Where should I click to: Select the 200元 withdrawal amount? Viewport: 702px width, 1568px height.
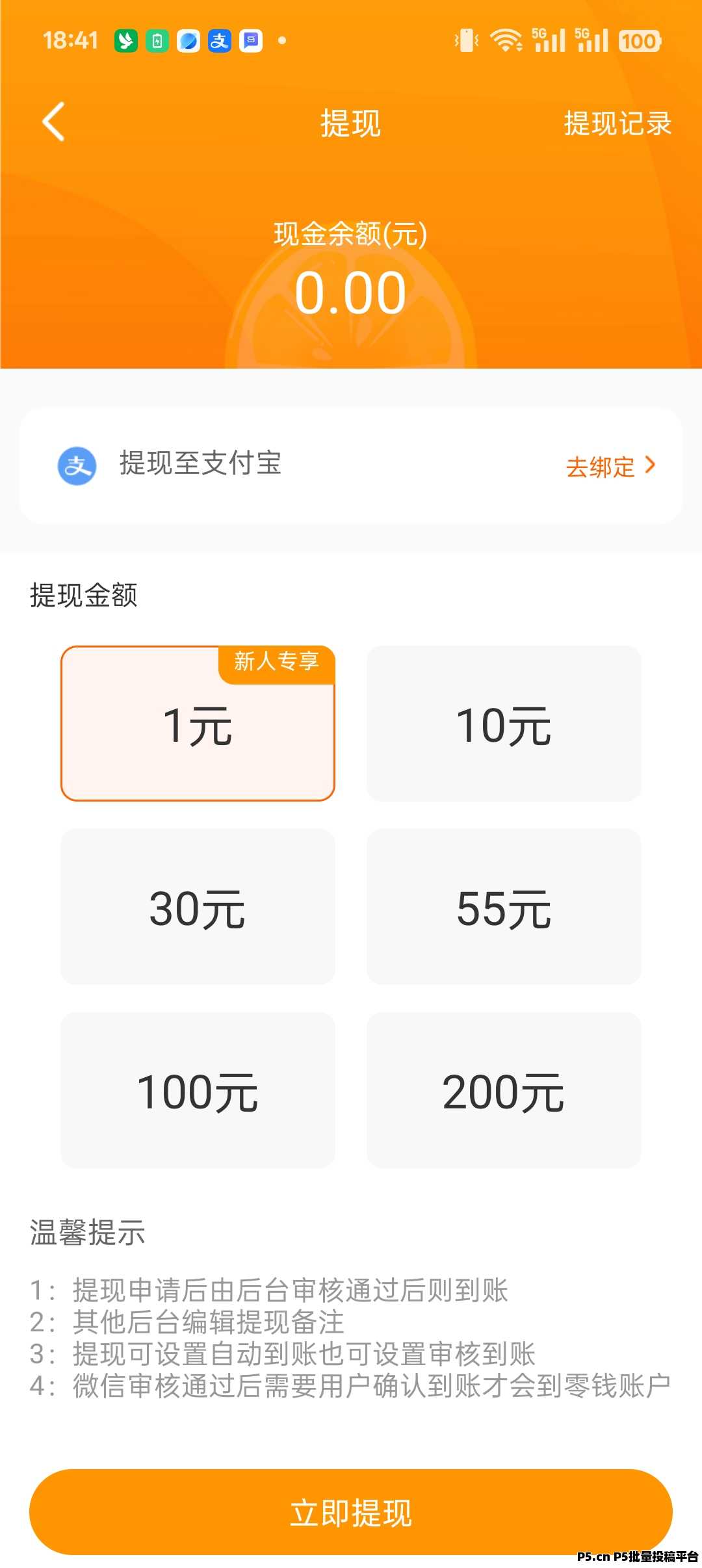(x=504, y=1090)
